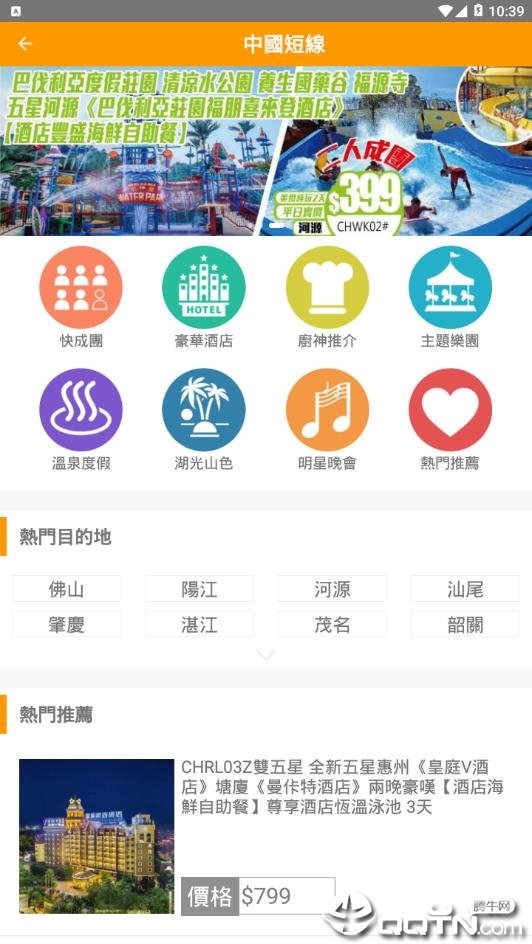Select the 廚神推介 category
532x944 pixels.
pyautogui.click(x=327, y=297)
